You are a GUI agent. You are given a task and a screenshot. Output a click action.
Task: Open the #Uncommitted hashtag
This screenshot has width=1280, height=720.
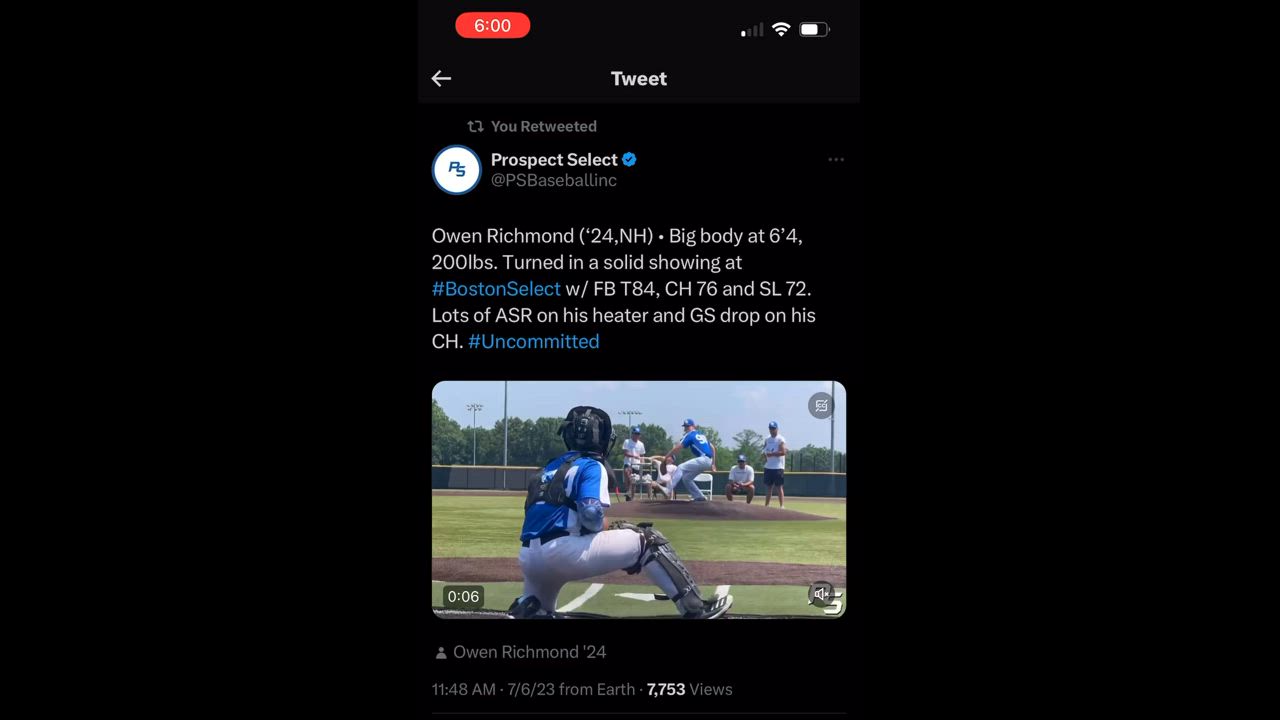point(534,342)
